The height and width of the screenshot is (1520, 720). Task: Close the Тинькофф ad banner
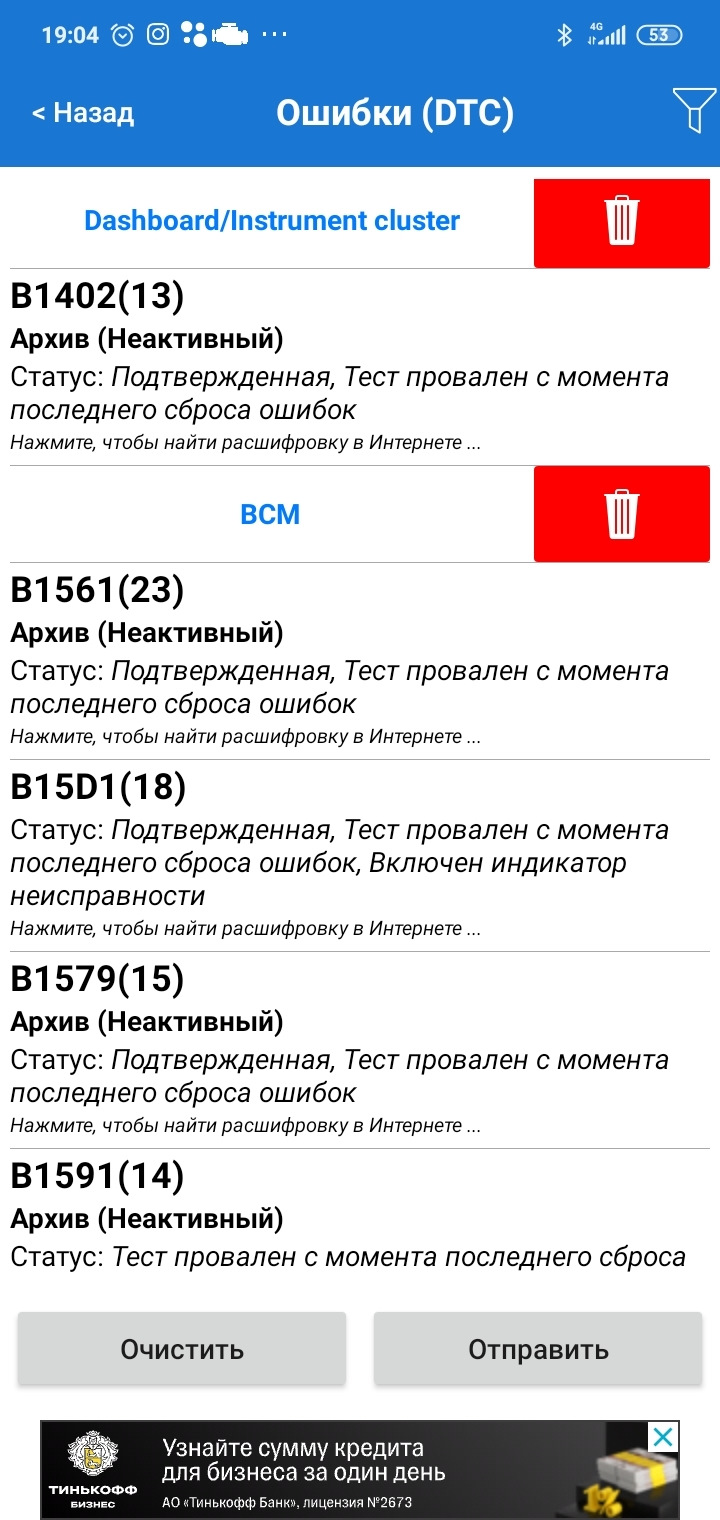pos(662,1438)
